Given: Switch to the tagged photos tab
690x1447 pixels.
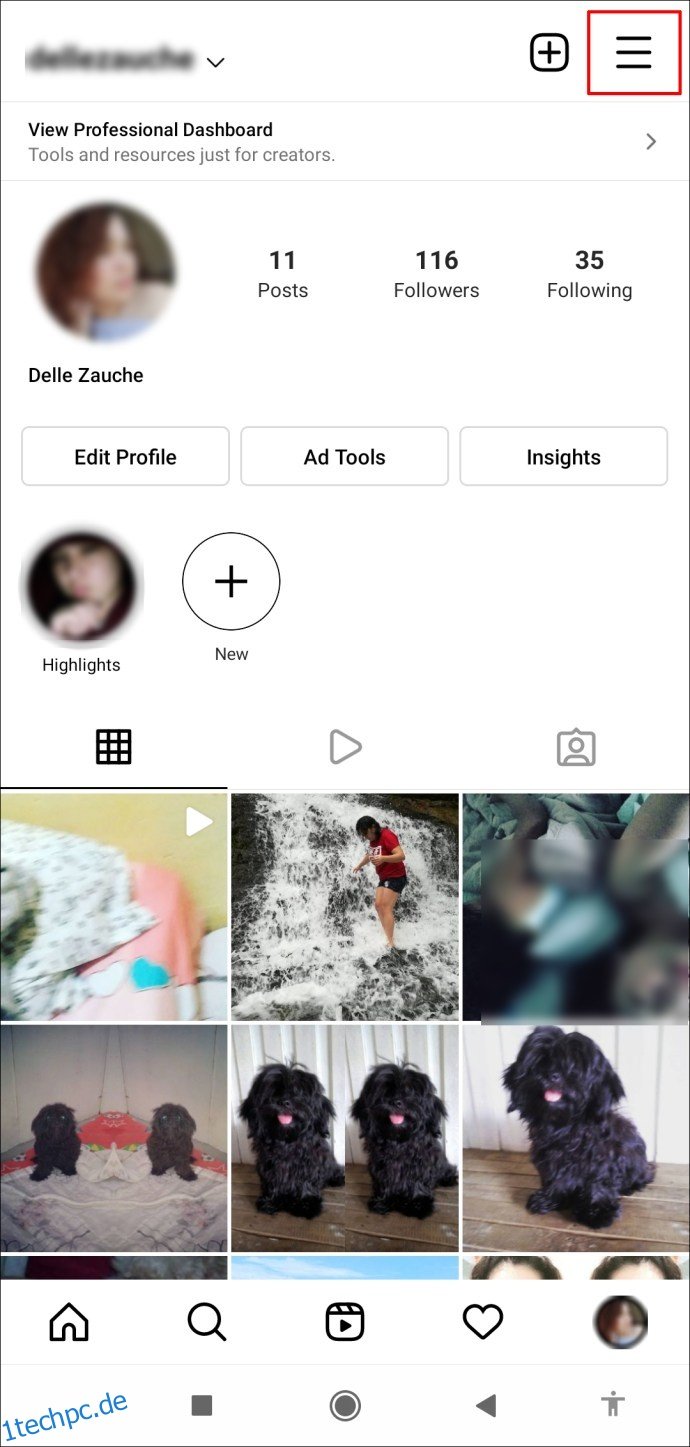Looking at the screenshot, I should click(575, 747).
